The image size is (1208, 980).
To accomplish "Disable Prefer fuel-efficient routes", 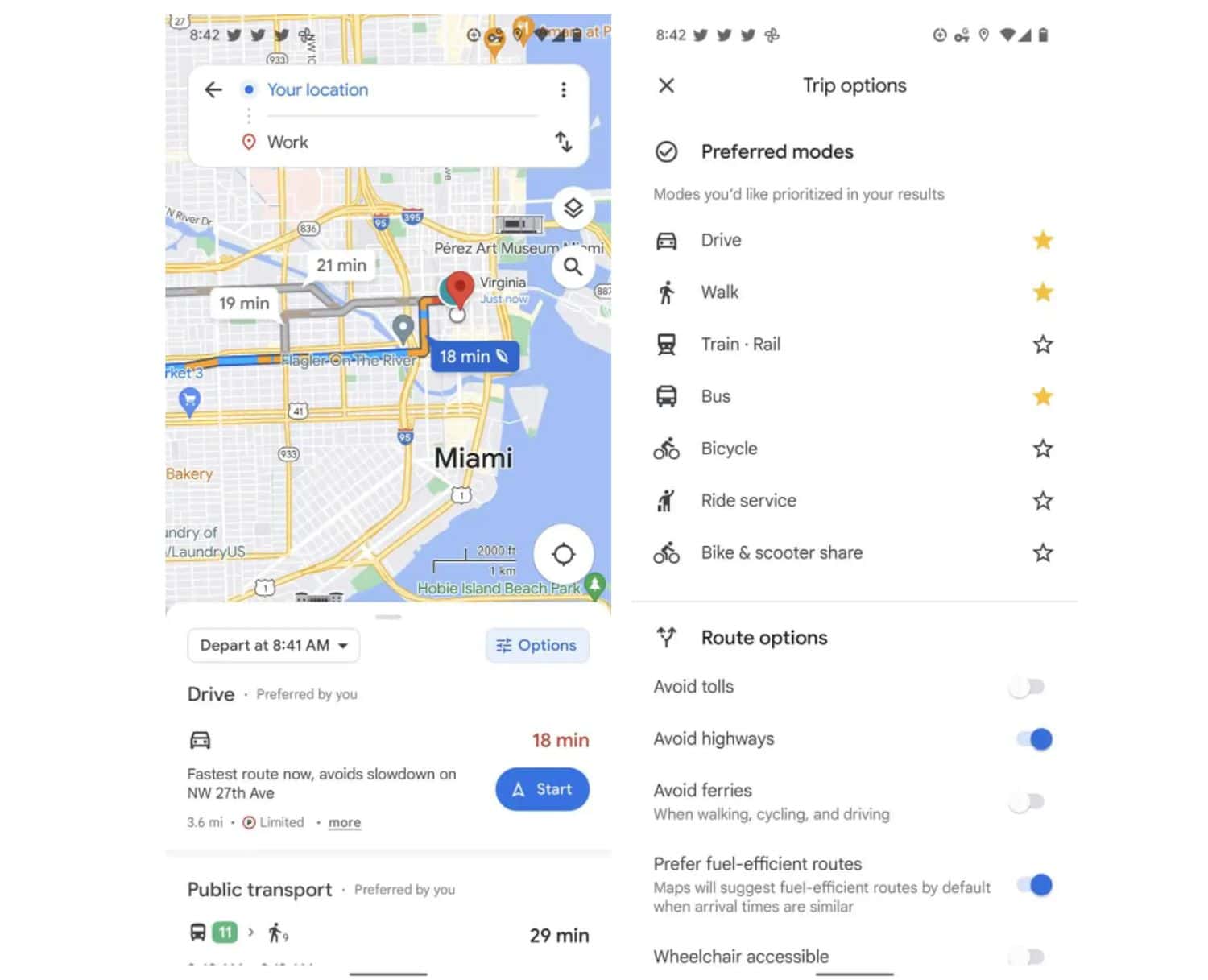I will click(x=1034, y=885).
